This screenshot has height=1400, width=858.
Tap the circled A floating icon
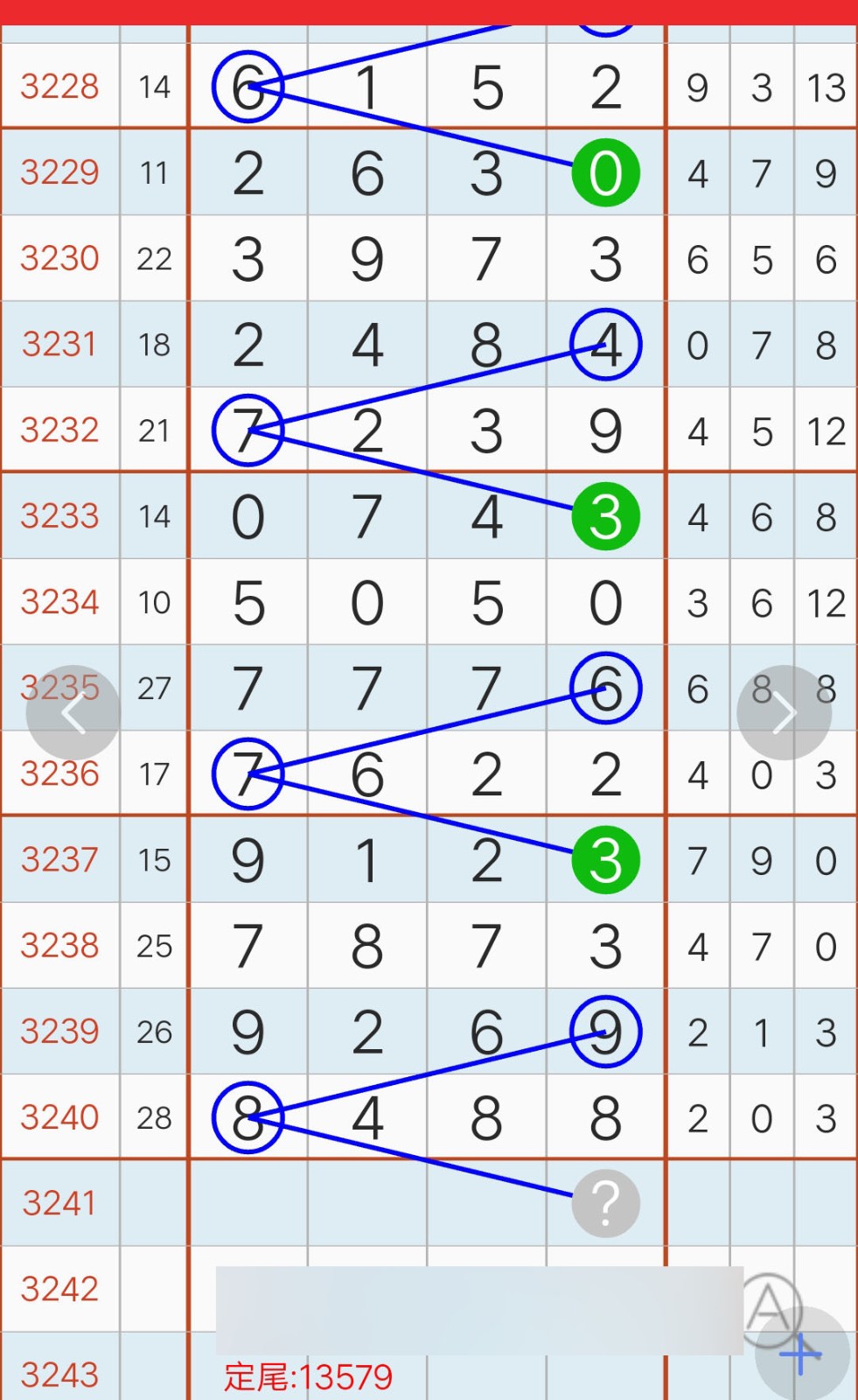[770, 1307]
